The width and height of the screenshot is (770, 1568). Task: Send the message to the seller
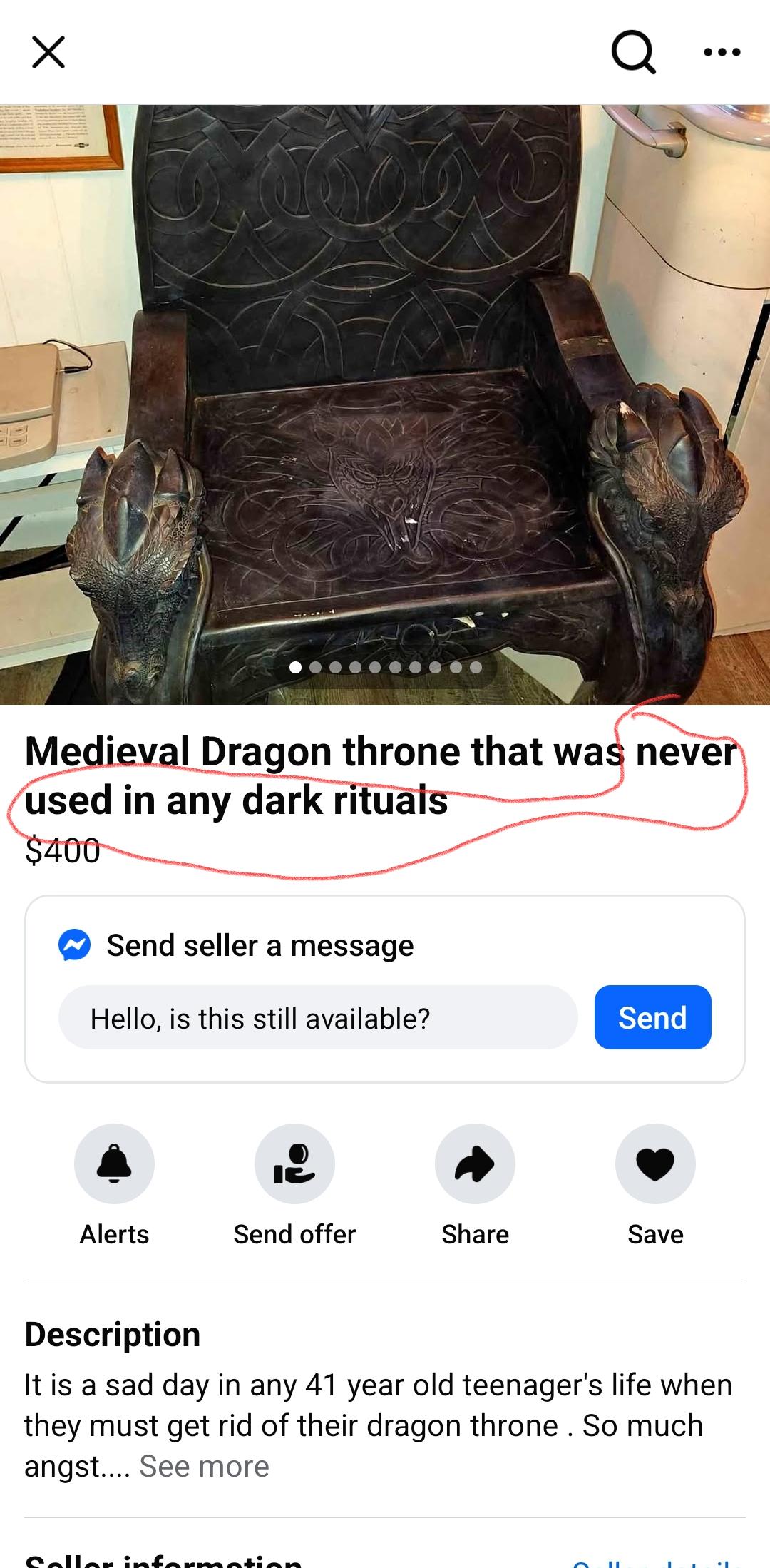[x=652, y=1018]
